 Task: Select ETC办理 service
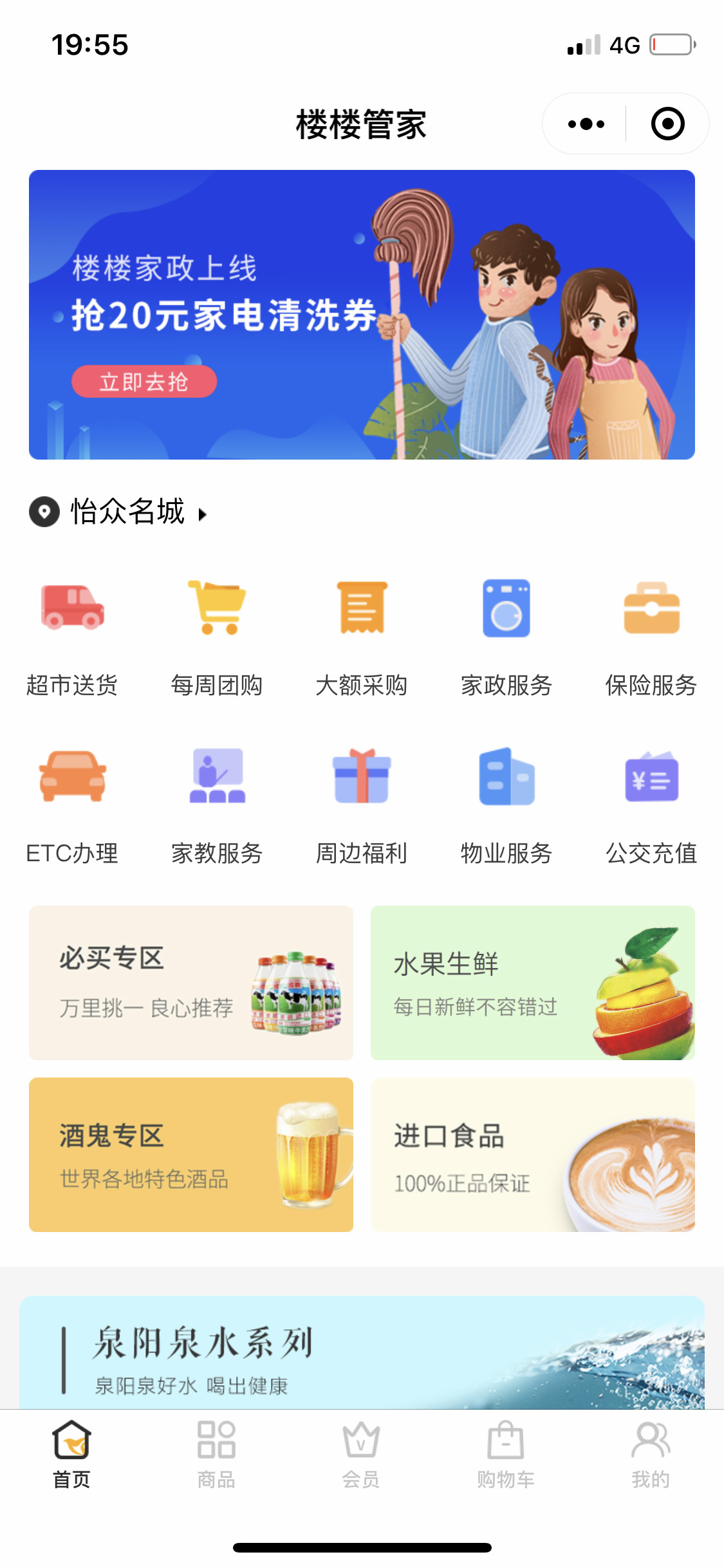(72, 805)
